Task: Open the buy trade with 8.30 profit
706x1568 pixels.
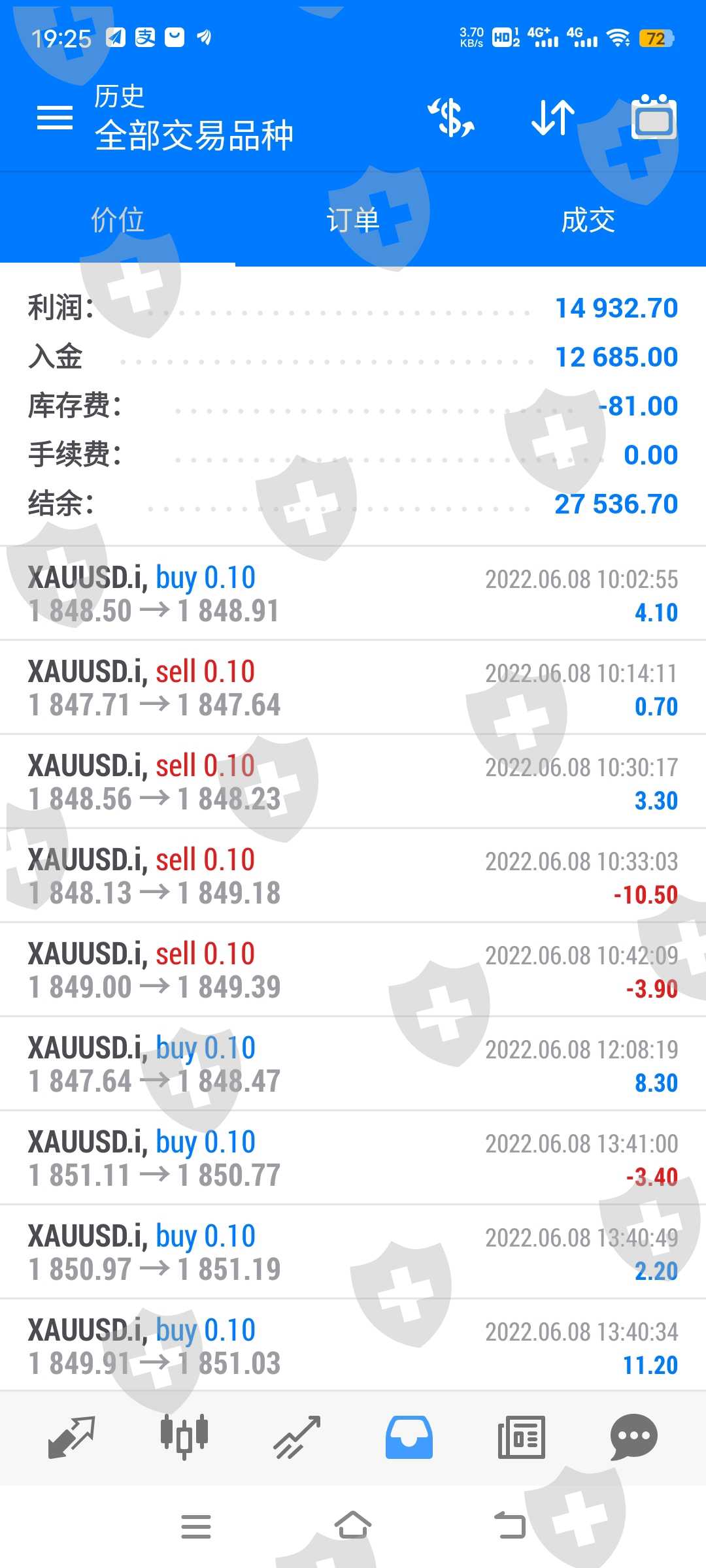Action: pyautogui.click(x=353, y=1064)
